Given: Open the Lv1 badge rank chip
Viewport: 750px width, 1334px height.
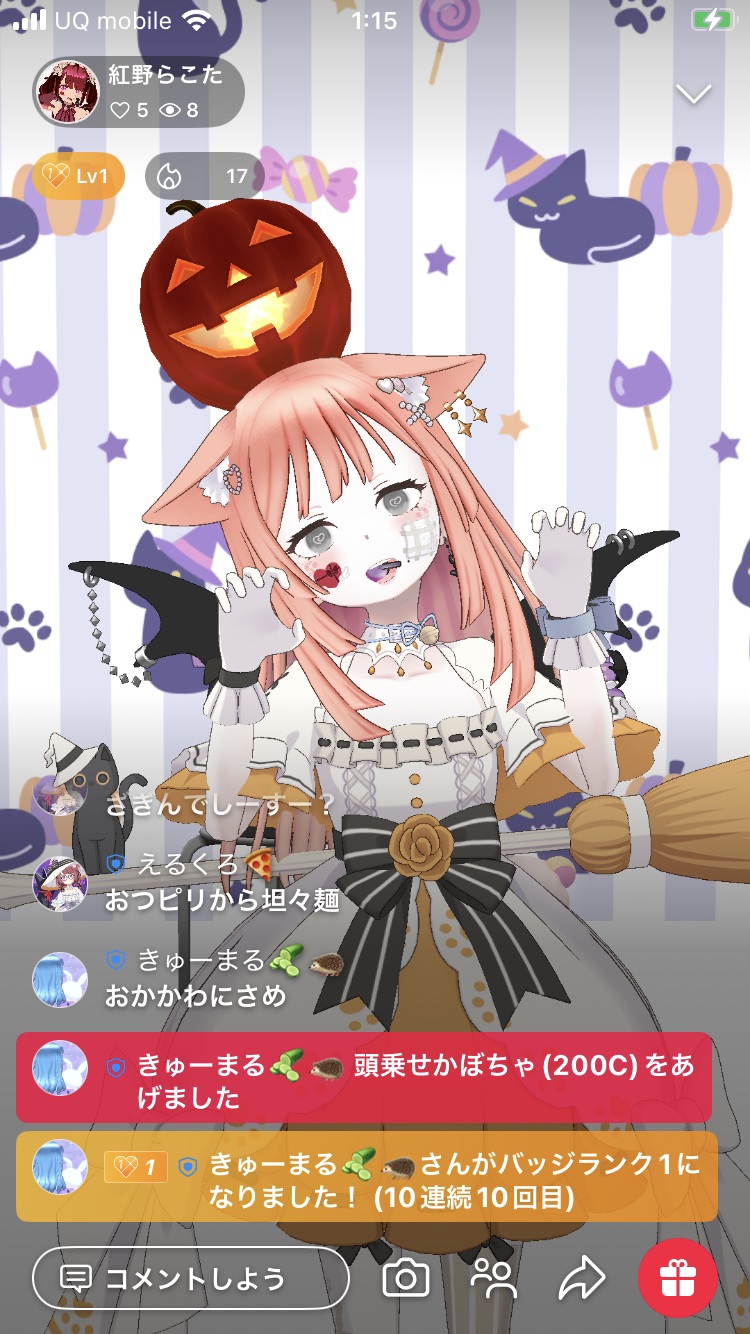Looking at the screenshot, I should pos(79,176).
